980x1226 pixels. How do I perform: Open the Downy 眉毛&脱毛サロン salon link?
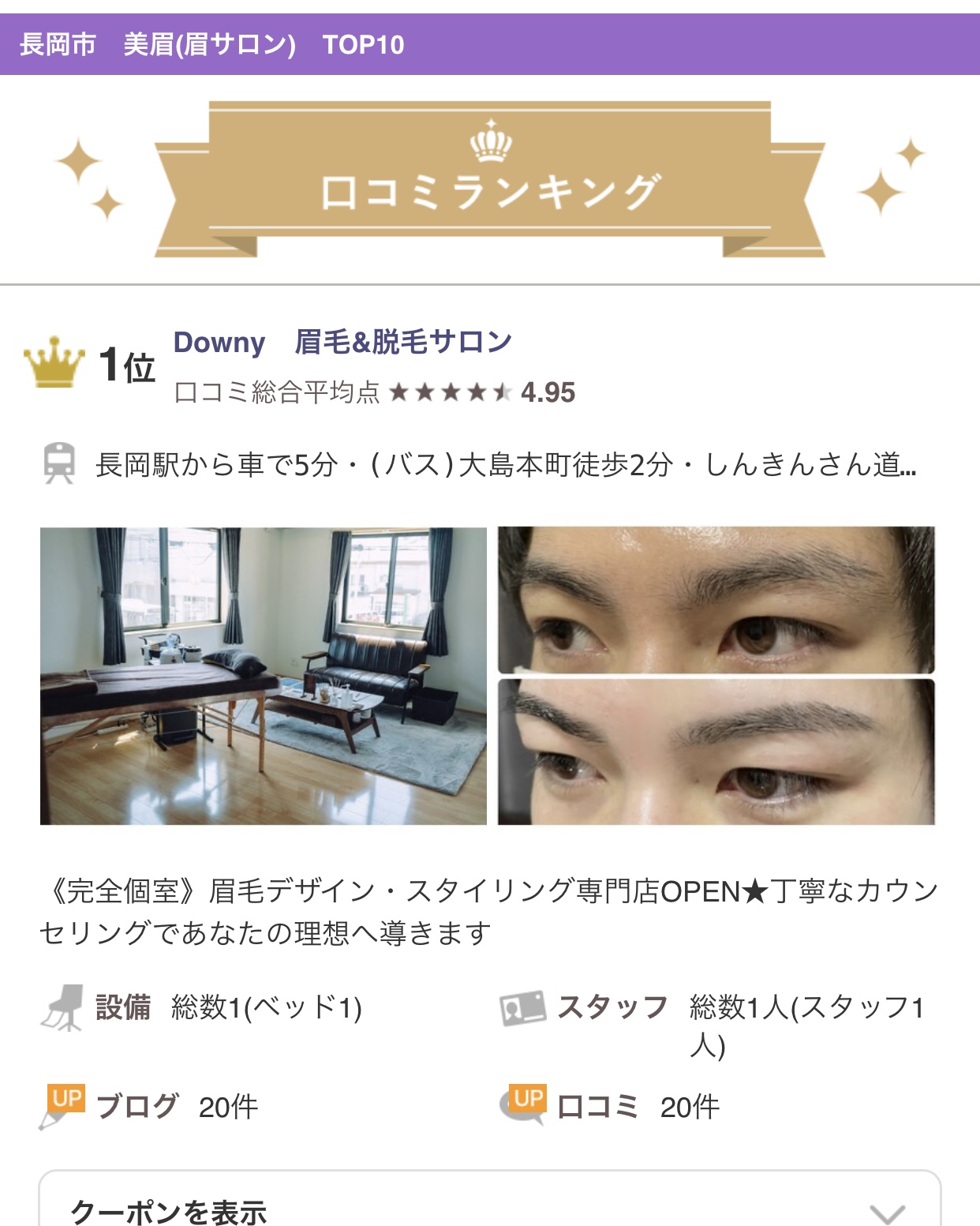point(342,343)
